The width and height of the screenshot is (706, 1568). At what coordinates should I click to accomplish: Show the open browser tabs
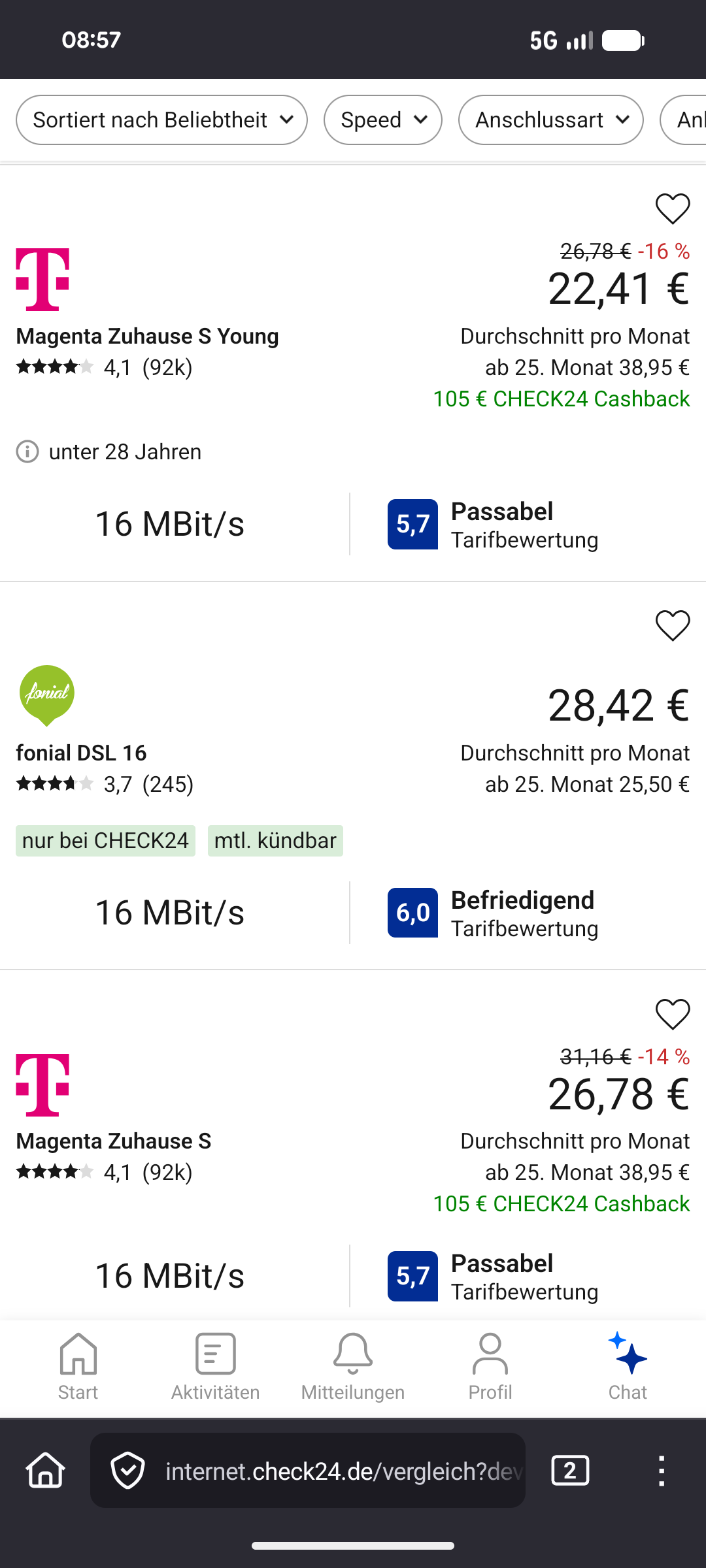(570, 1471)
